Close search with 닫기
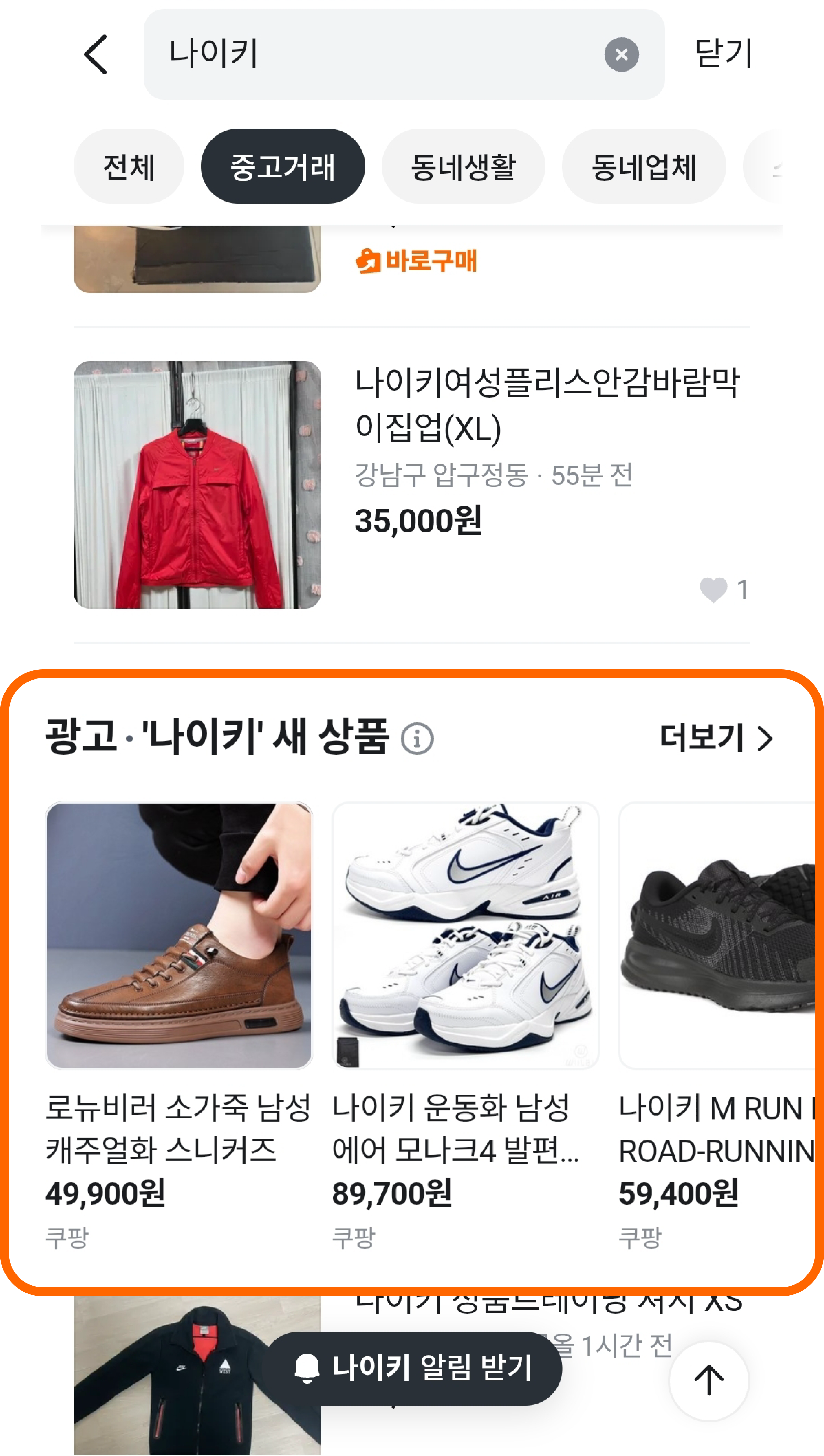The width and height of the screenshot is (824, 1456). click(723, 54)
